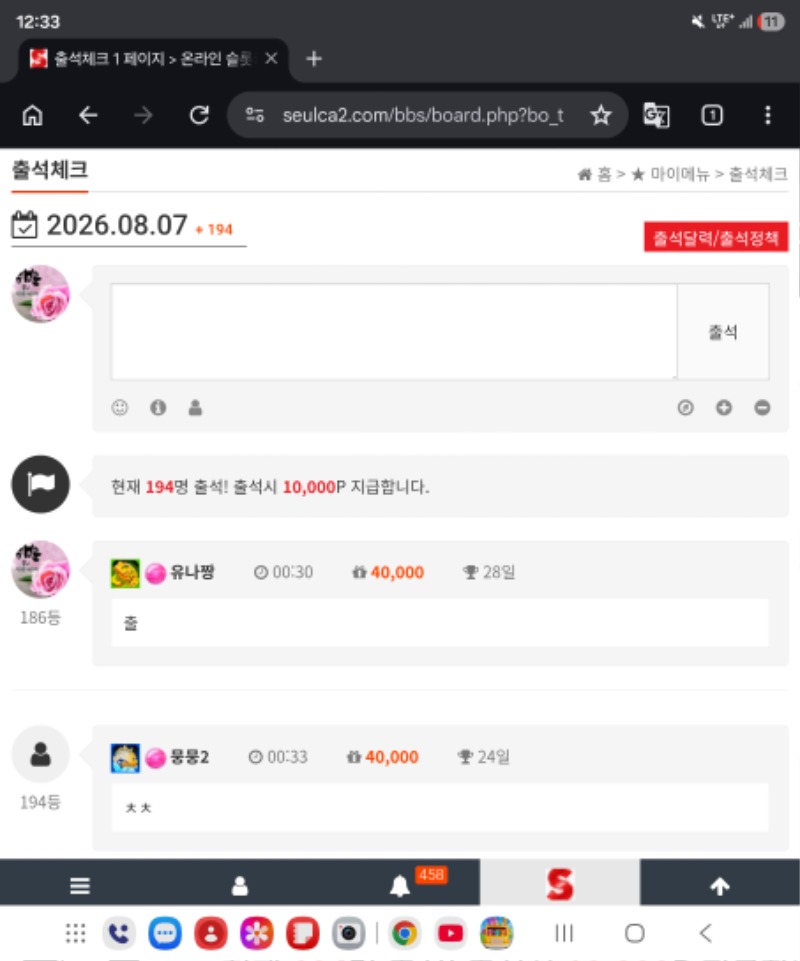Bookmark this page with the star icon
800x961 pixels.
pyautogui.click(x=601, y=115)
